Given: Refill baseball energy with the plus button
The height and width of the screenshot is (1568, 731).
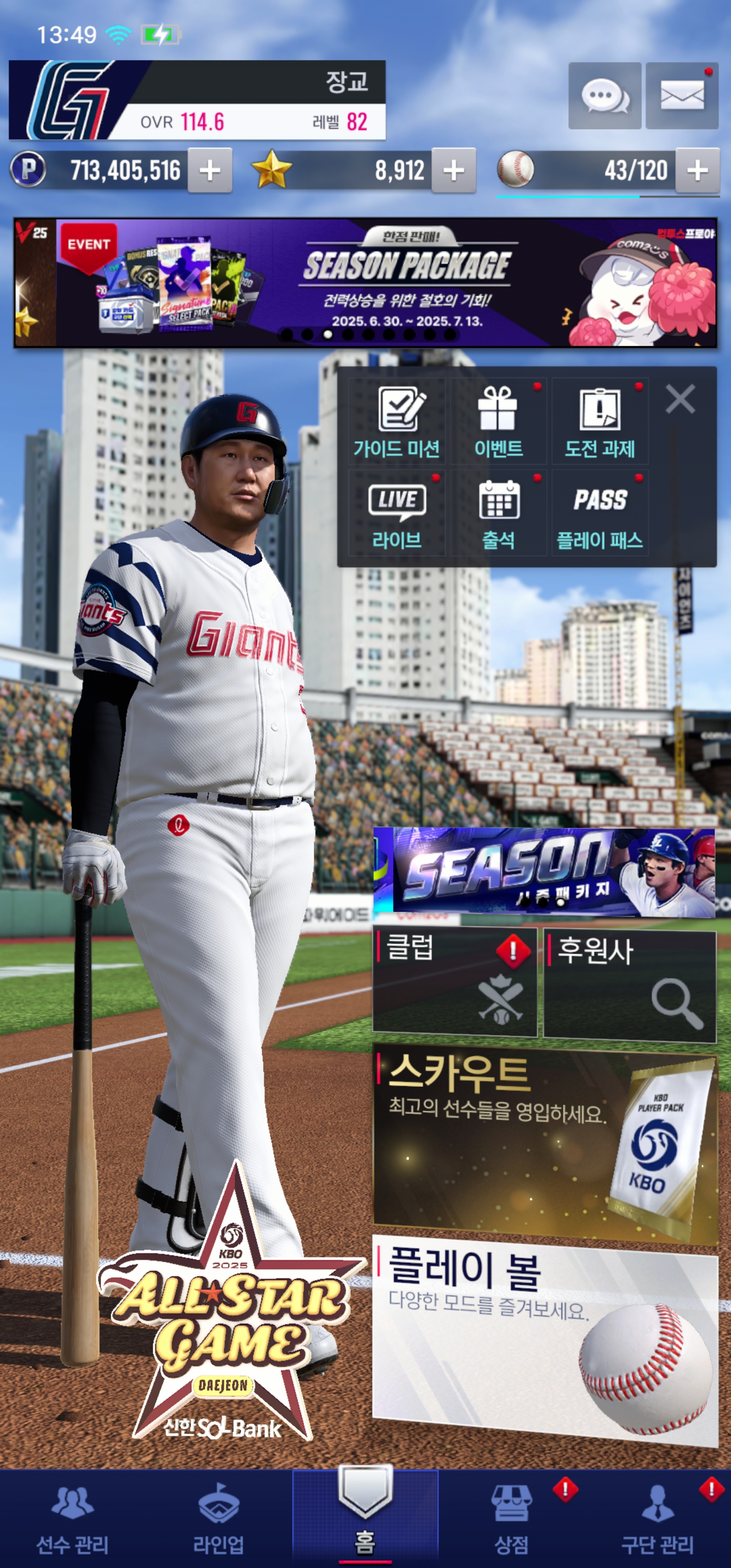Looking at the screenshot, I should click(697, 171).
